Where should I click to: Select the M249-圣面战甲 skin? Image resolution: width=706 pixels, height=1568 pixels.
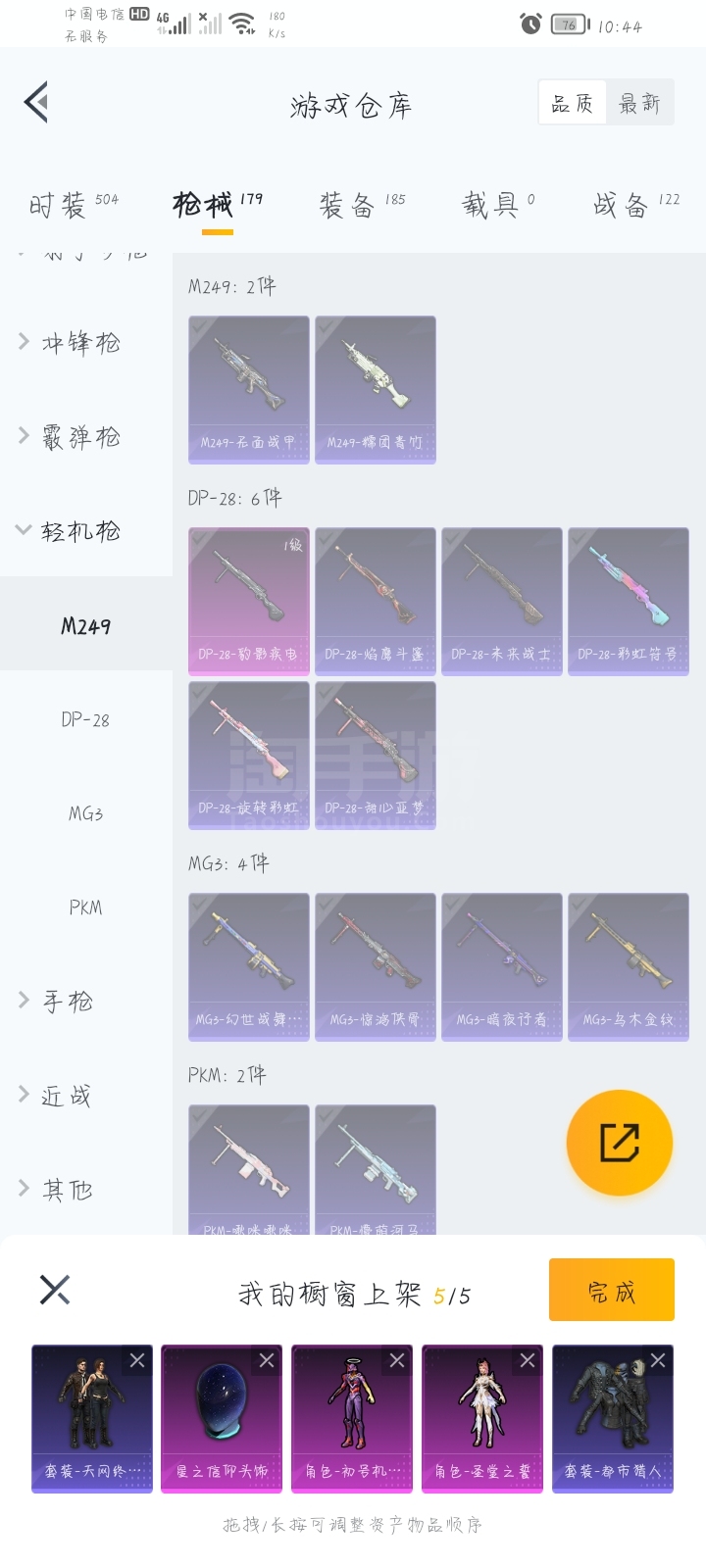[x=249, y=388]
